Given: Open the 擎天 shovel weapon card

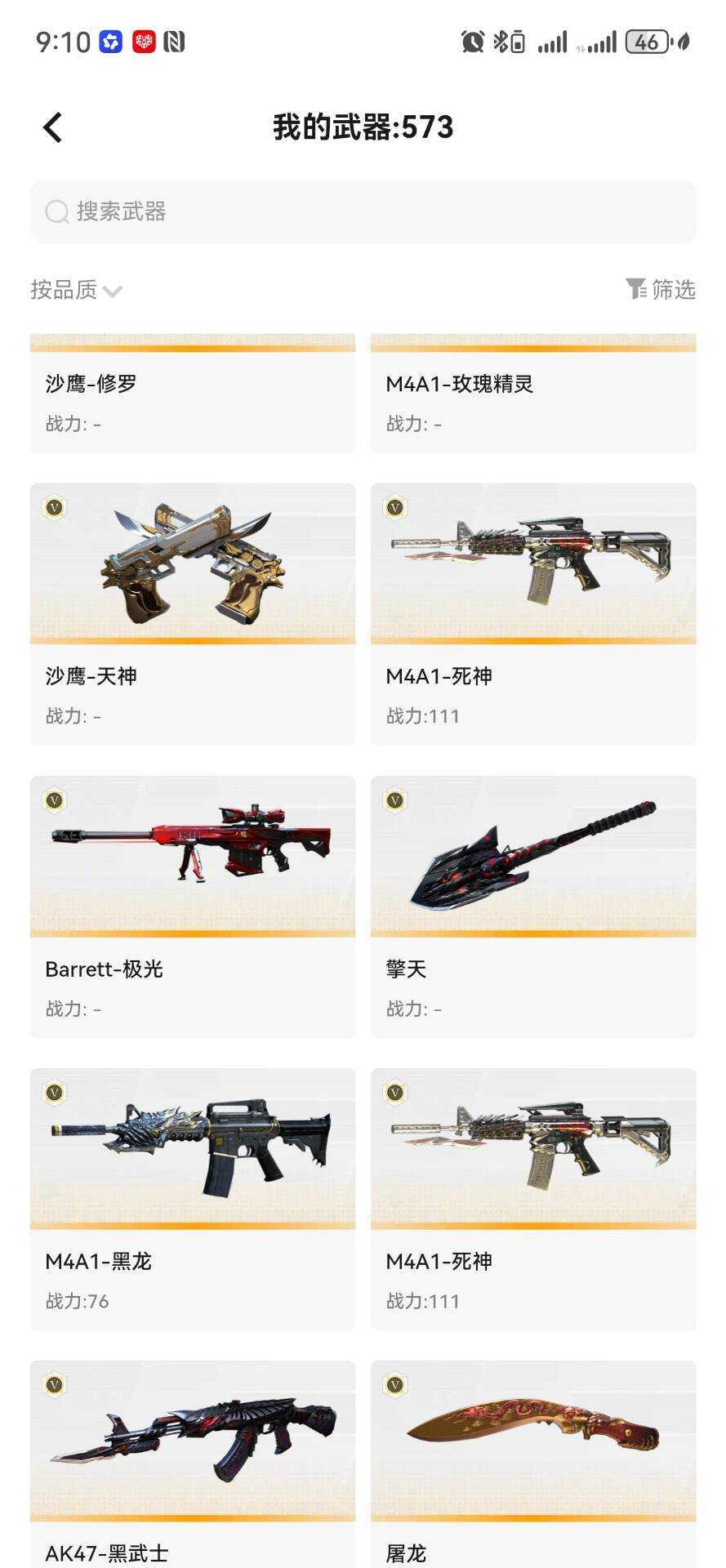Looking at the screenshot, I should 533,906.
